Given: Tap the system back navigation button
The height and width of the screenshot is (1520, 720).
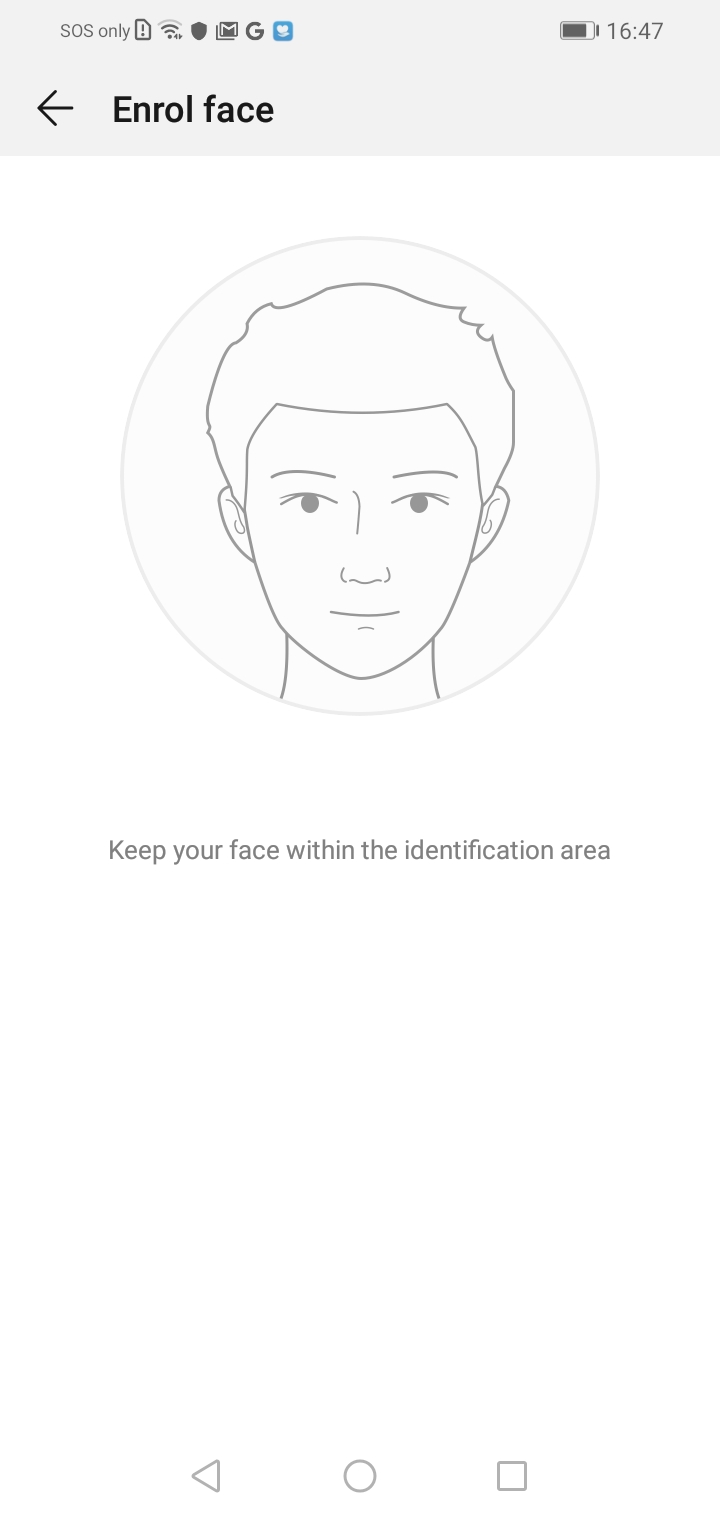Looking at the screenshot, I should [206, 1475].
